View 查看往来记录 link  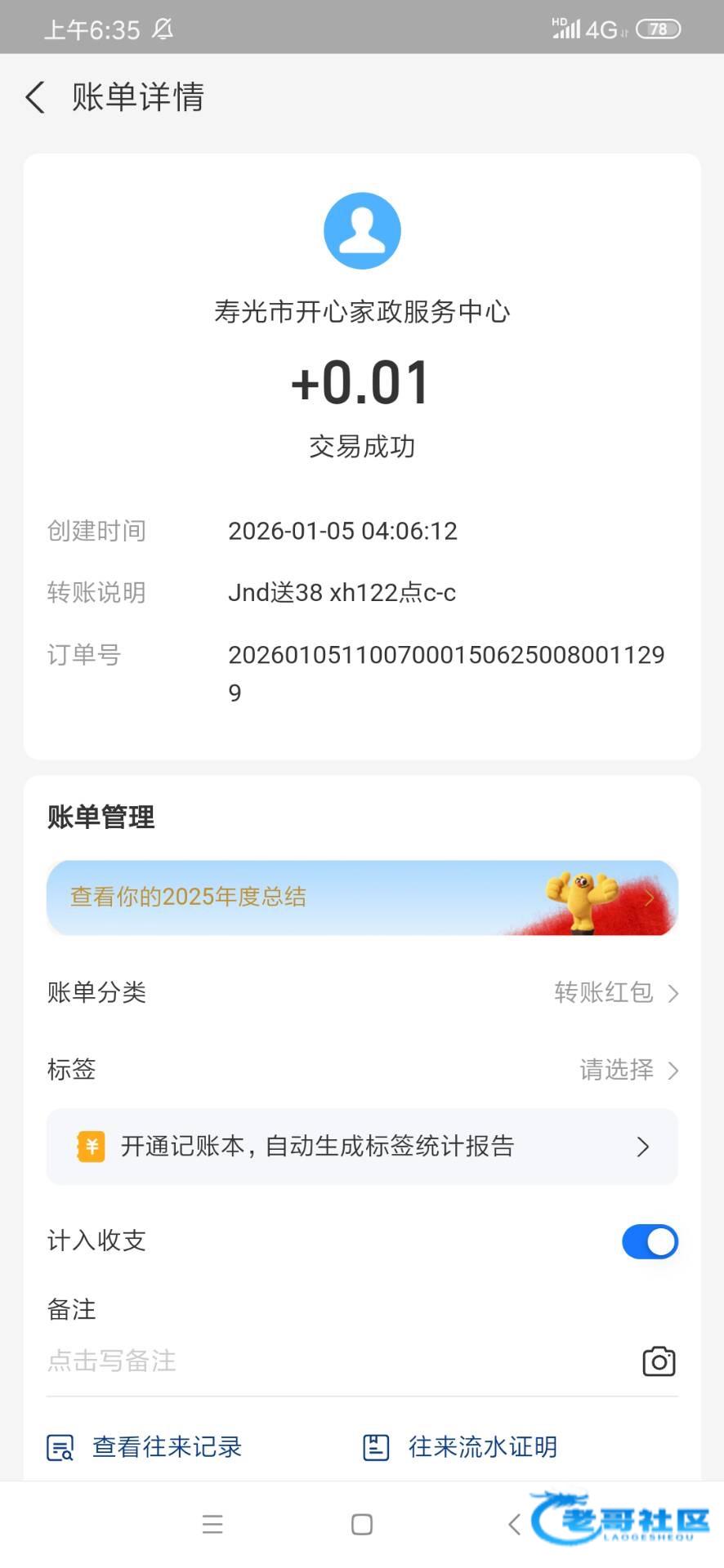(x=145, y=1447)
